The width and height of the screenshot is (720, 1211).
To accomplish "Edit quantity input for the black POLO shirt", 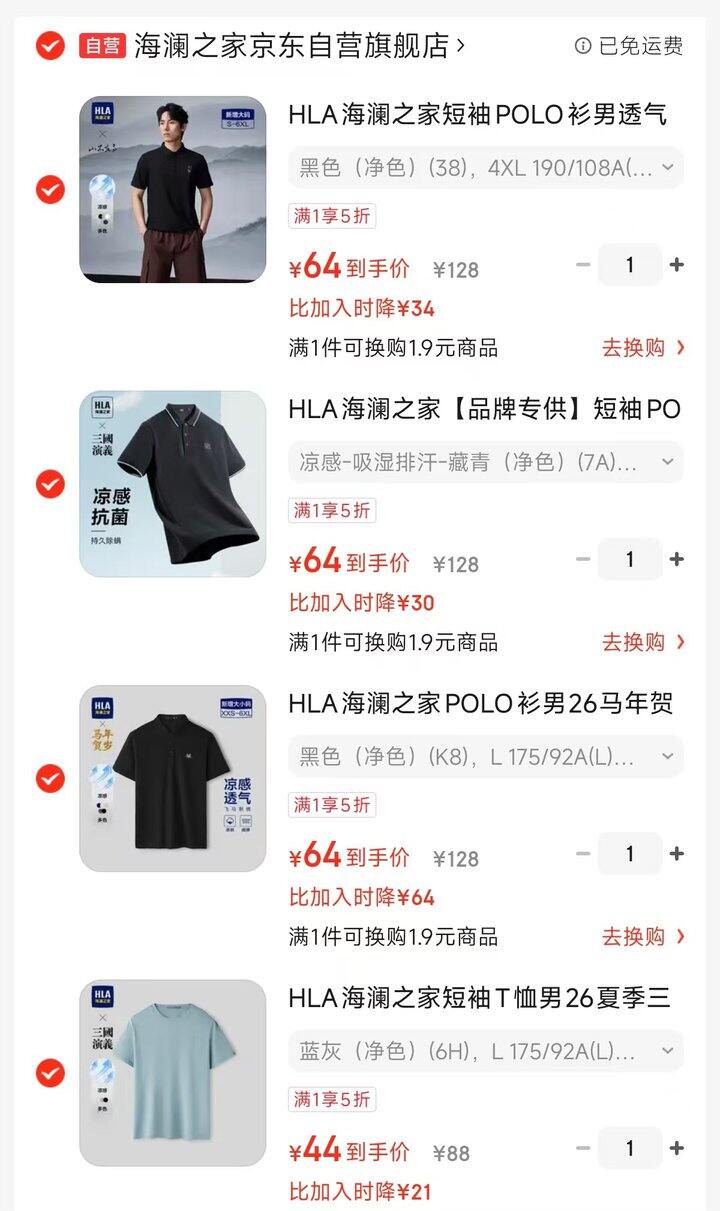I will click(x=630, y=265).
